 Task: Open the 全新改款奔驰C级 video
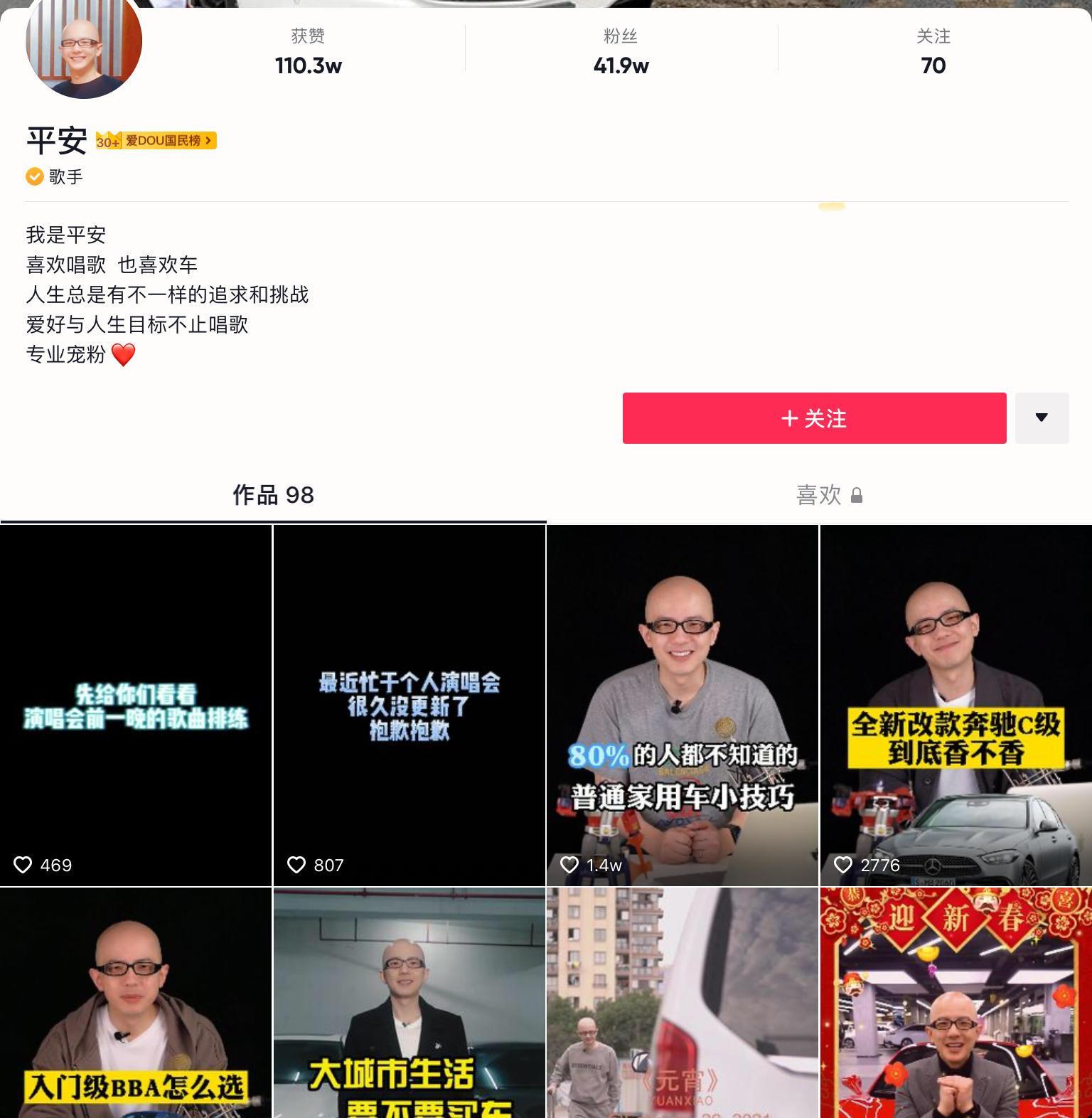click(x=955, y=706)
